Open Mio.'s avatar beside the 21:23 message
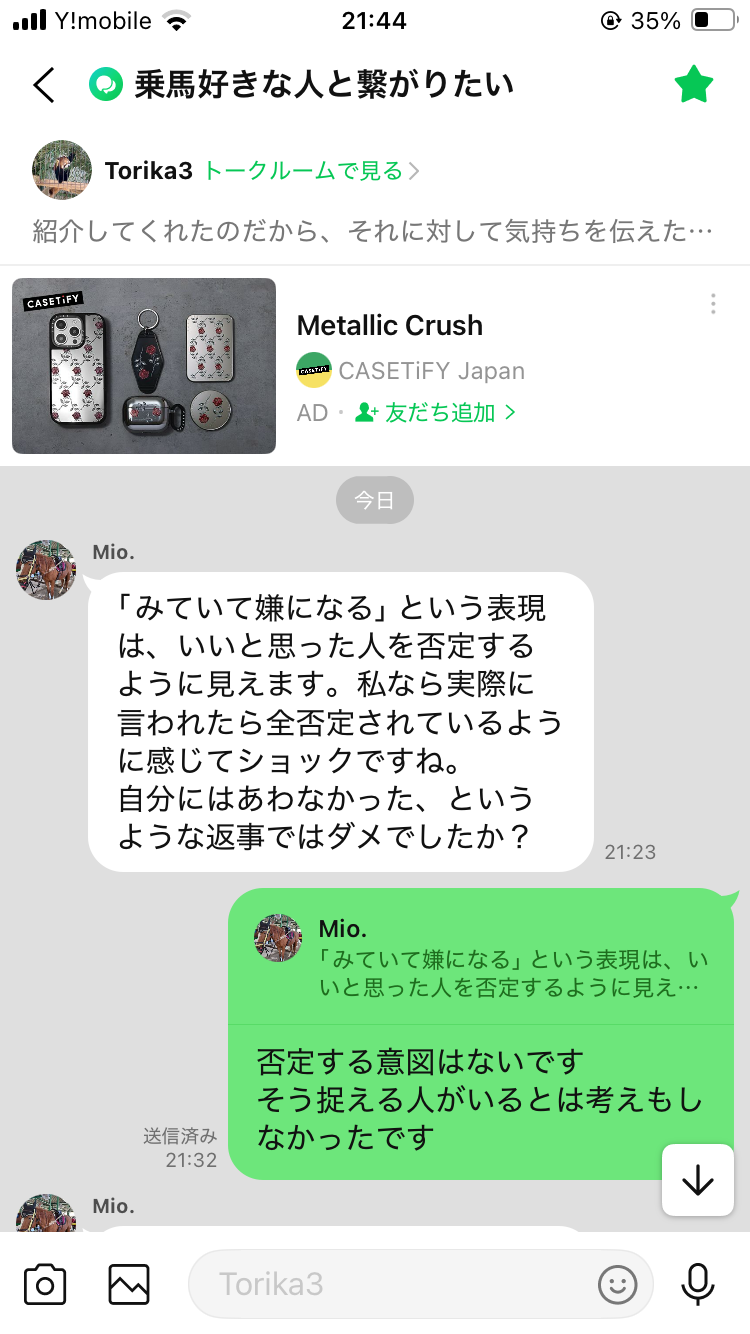Viewport: 750px width, 1334px height. click(x=46, y=570)
